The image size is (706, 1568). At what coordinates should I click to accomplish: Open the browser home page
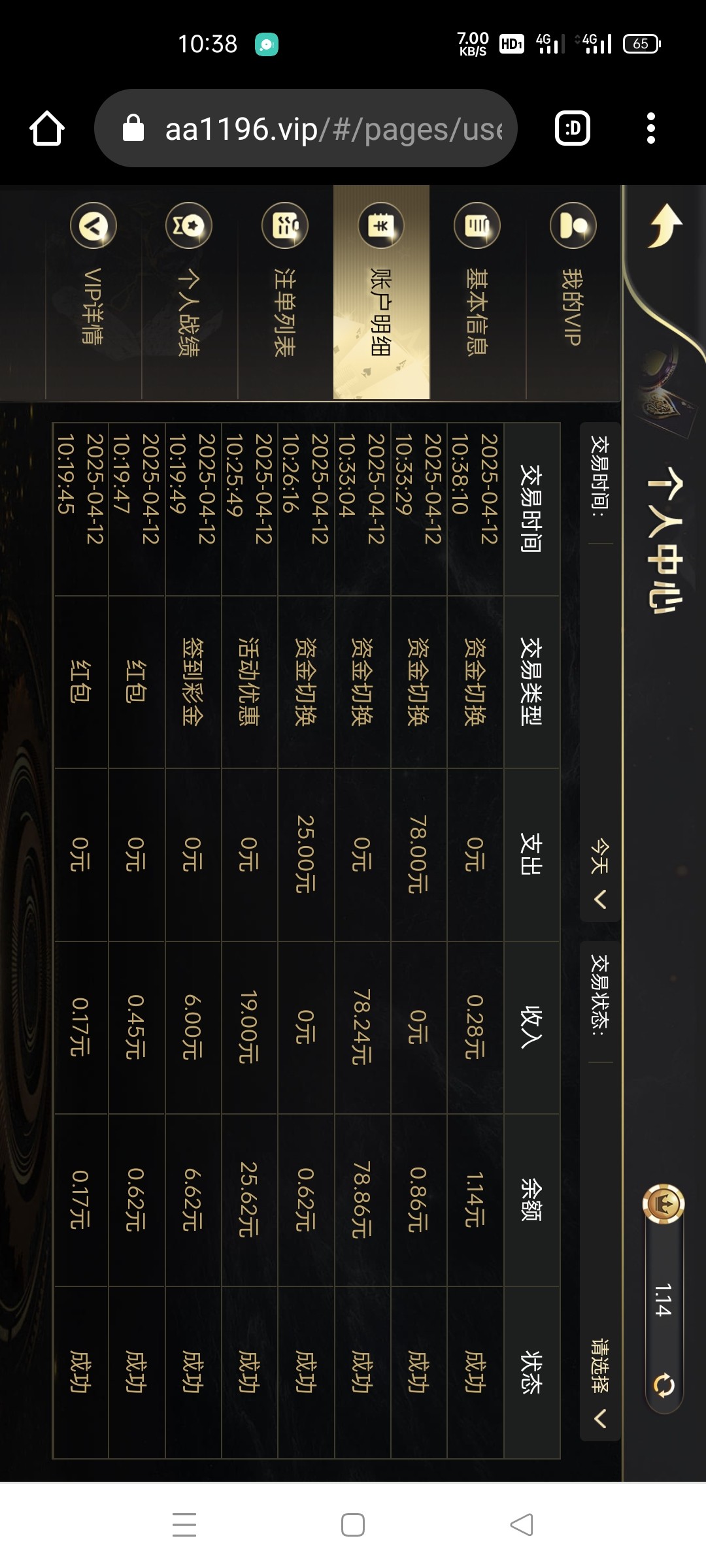[47, 129]
